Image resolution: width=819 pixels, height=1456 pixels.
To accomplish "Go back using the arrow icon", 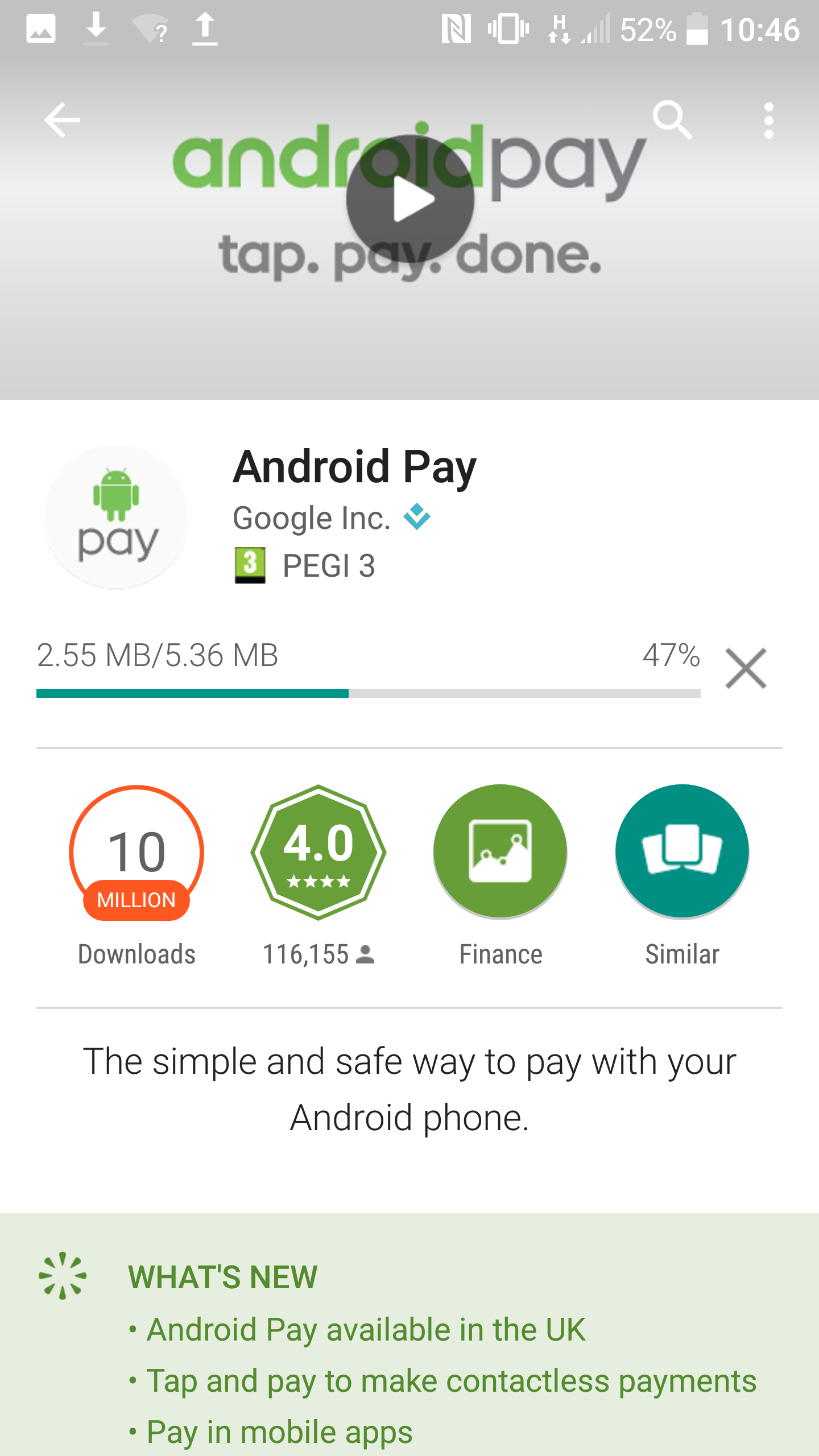I will (62, 120).
